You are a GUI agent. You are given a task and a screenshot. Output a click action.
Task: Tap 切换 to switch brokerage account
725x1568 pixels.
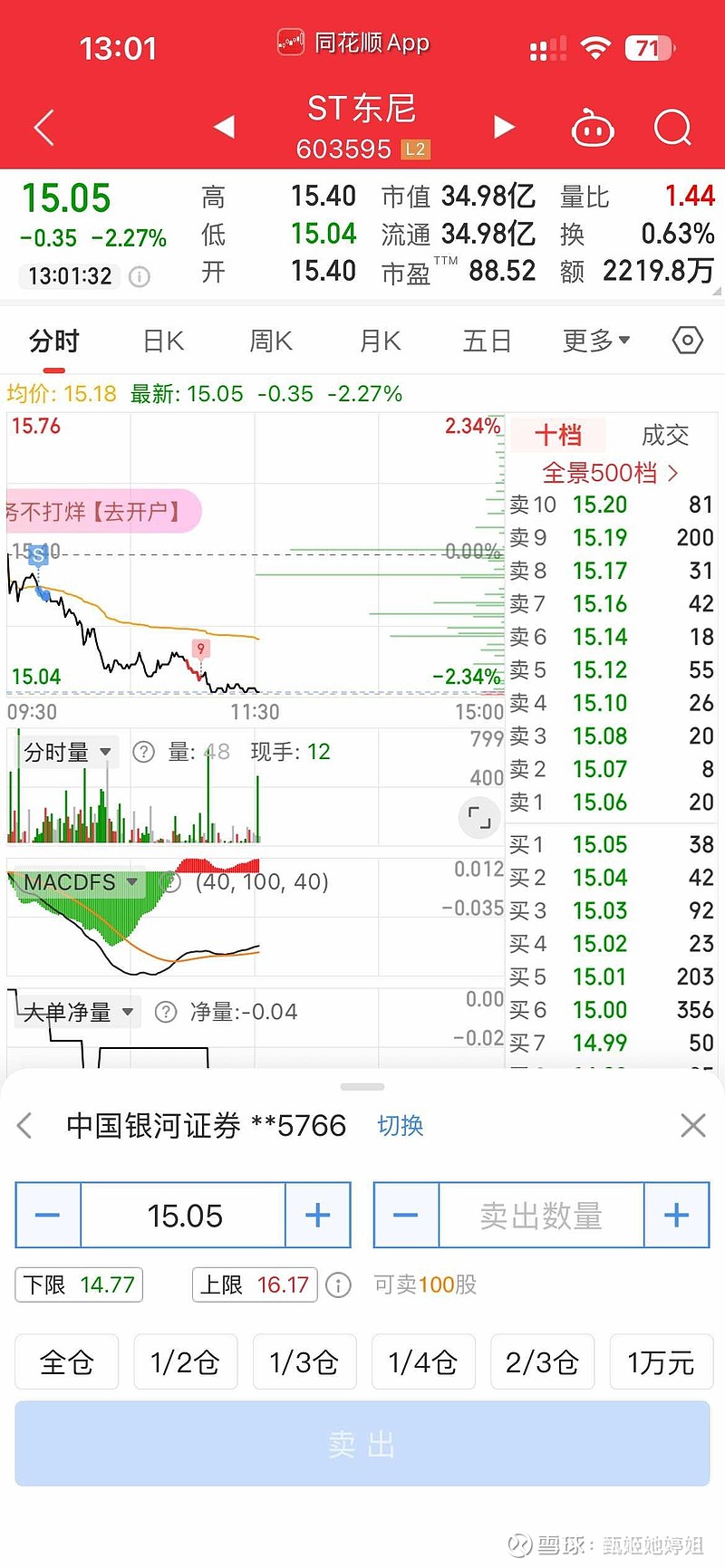(x=401, y=1126)
